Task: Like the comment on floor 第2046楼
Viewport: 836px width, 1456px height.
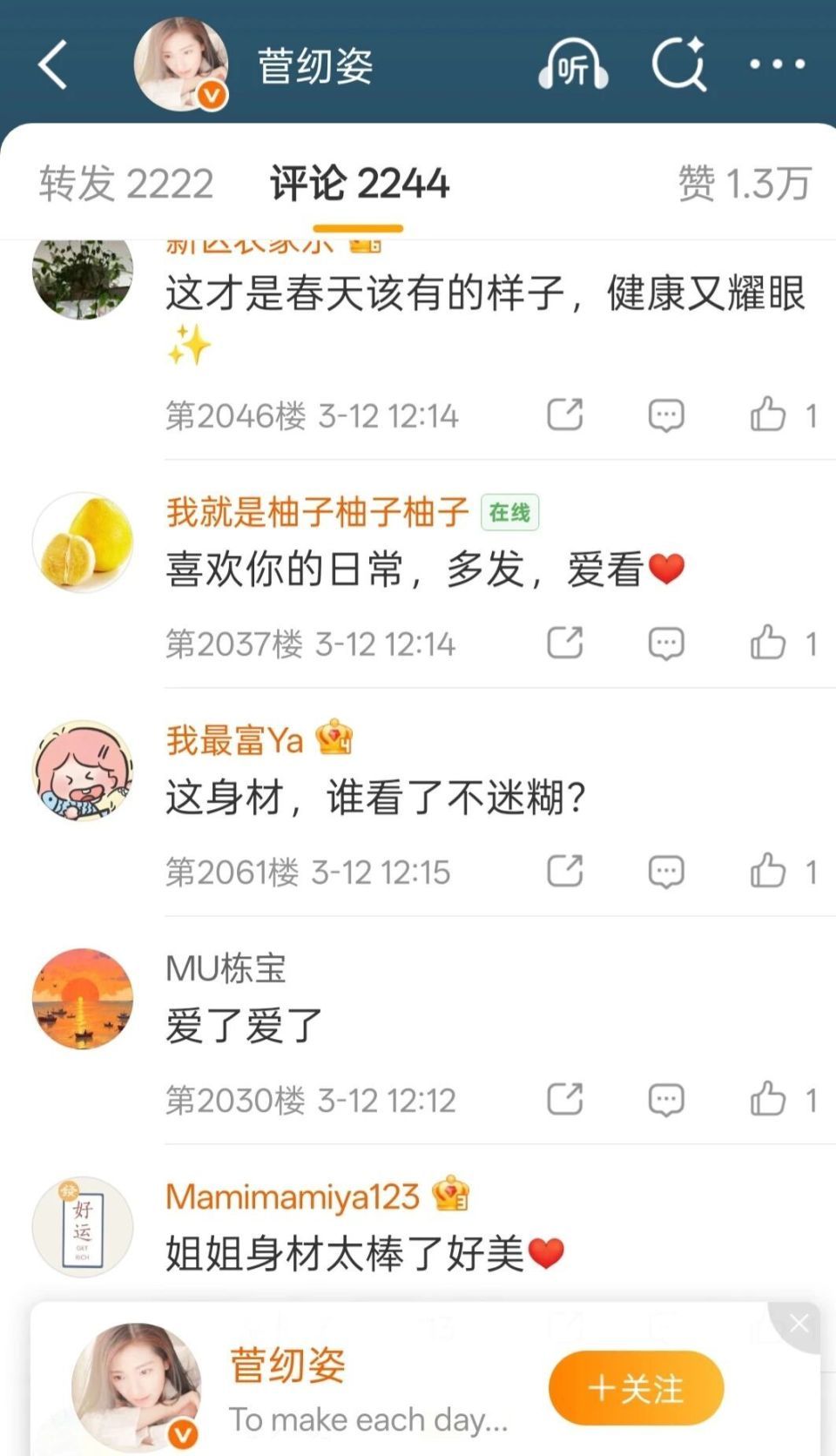Action: (768, 415)
